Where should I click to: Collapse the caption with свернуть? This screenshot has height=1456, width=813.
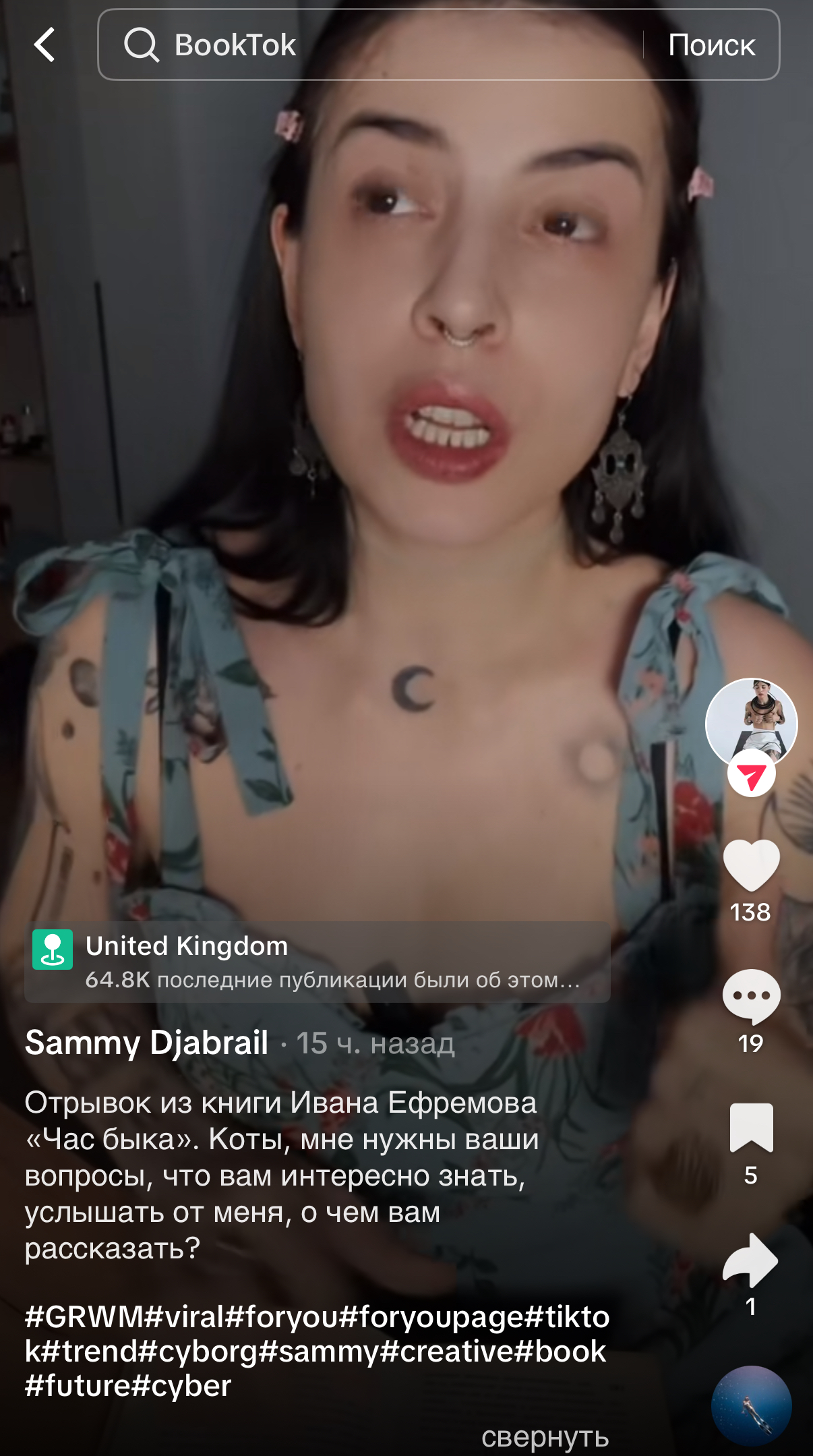(545, 1437)
